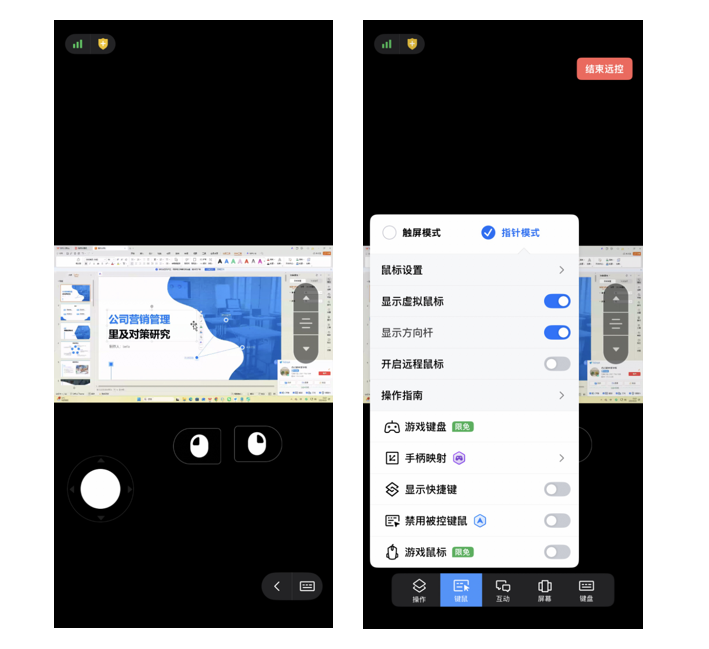Switch to the 屏幕 tab
The height and width of the screenshot is (649, 709).
544,590
